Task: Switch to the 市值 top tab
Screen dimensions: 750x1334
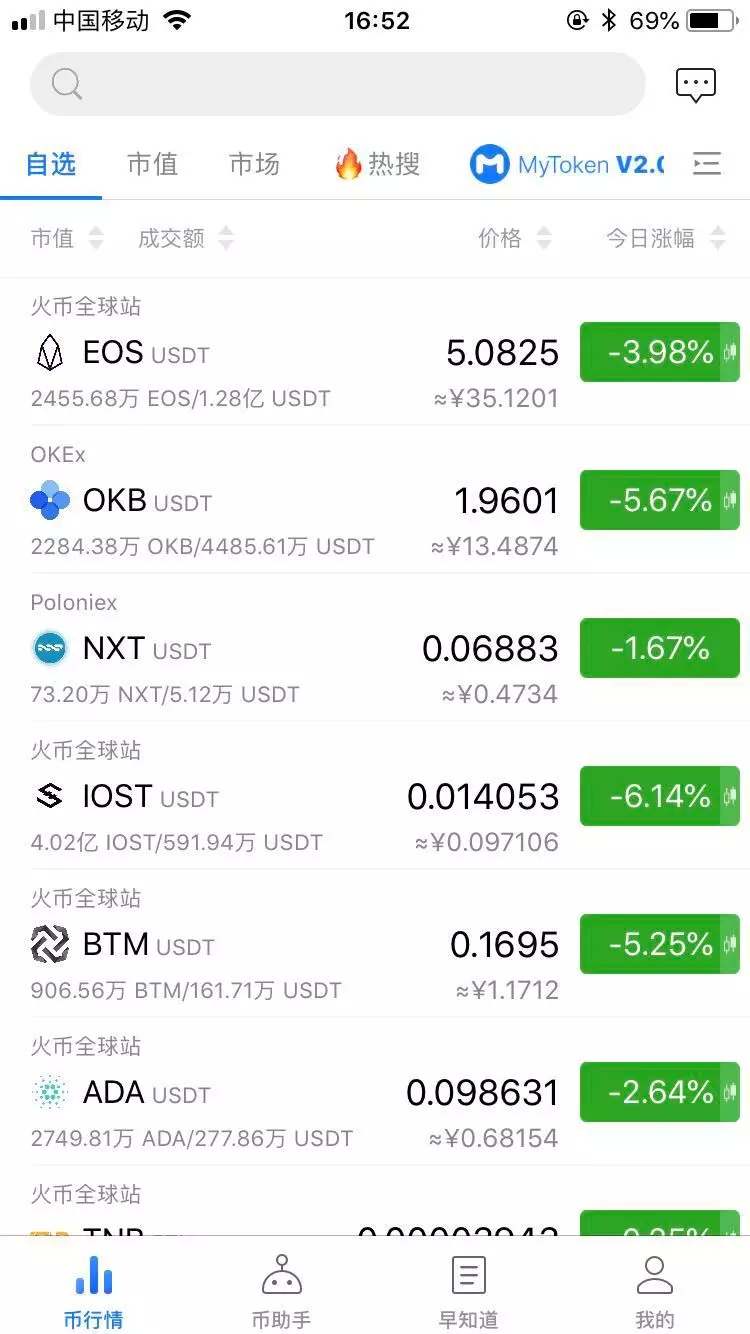Action: tap(152, 164)
